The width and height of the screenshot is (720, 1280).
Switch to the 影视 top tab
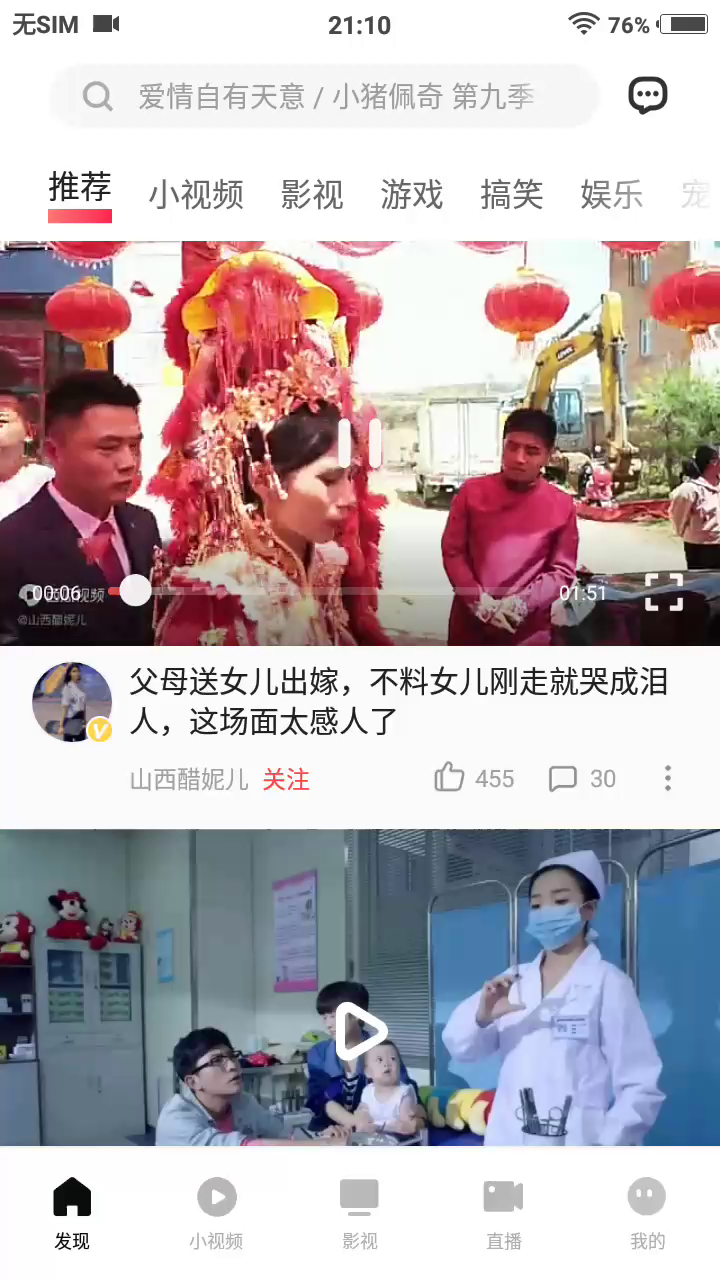(312, 194)
